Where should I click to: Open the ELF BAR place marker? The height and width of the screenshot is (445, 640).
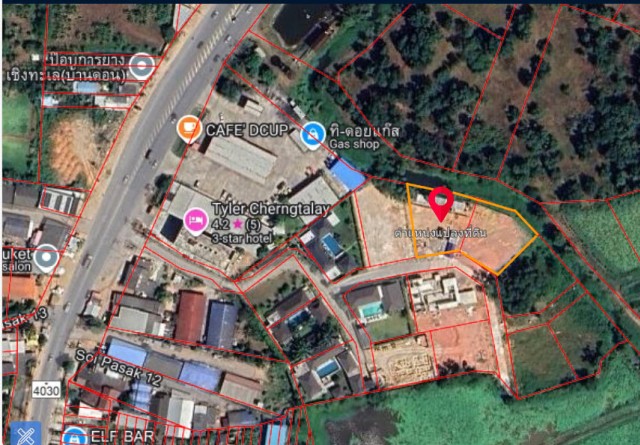(x=74, y=436)
